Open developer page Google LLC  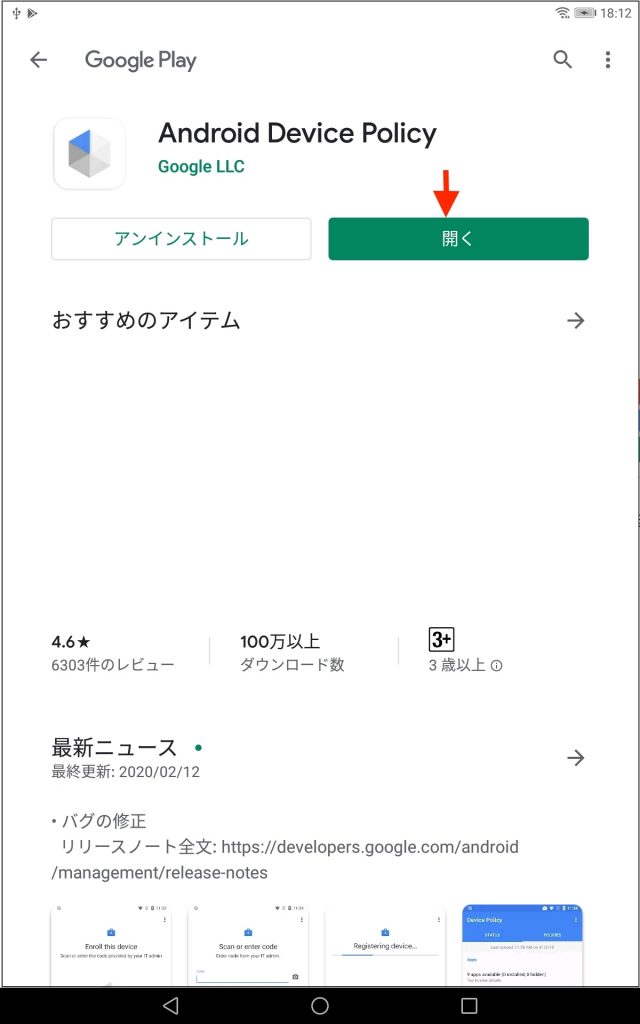click(x=201, y=166)
